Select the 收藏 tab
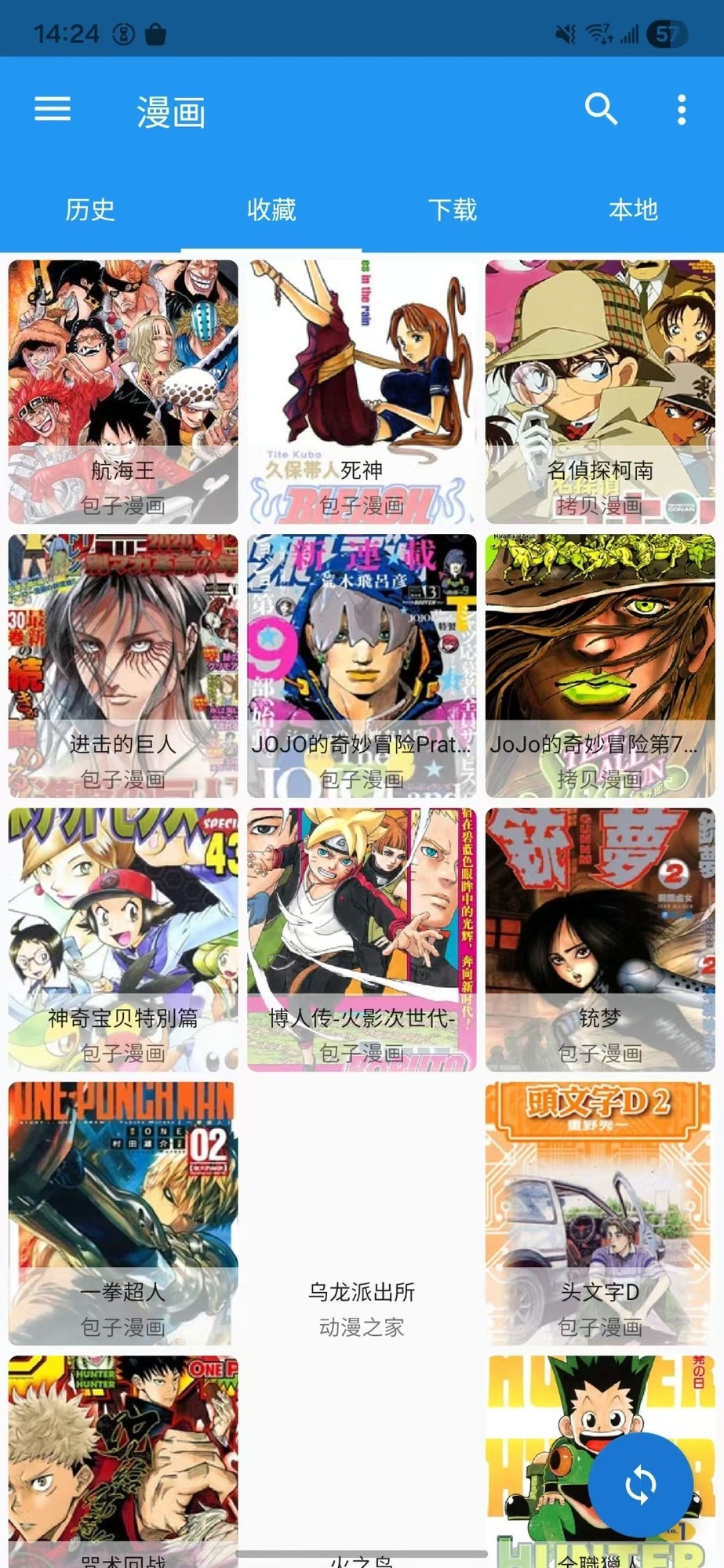The height and width of the screenshot is (1568, 724). coord(271,209)
